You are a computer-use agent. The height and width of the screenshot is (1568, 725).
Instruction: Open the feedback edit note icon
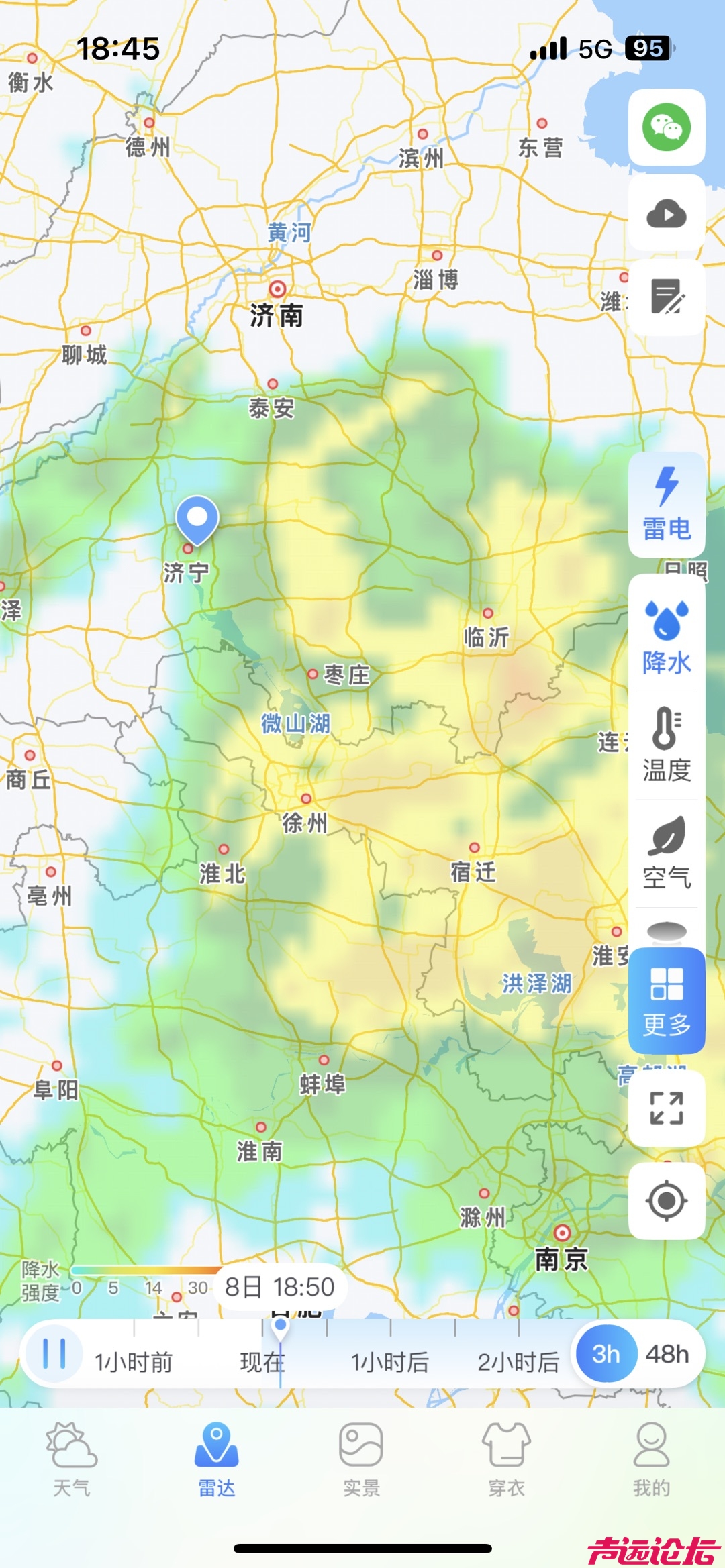coord(666,298)
